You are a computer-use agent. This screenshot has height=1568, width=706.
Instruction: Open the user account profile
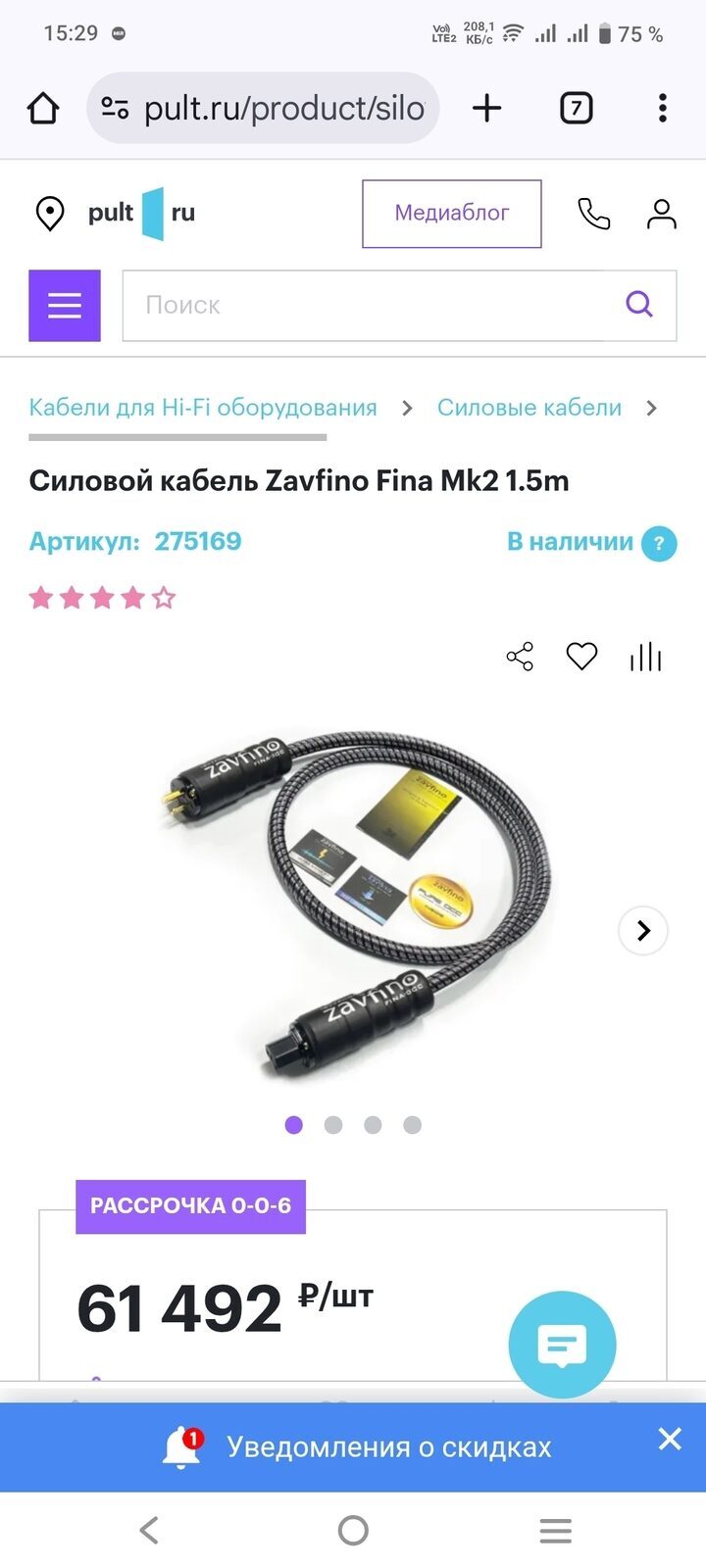click(x=661, y=213)
